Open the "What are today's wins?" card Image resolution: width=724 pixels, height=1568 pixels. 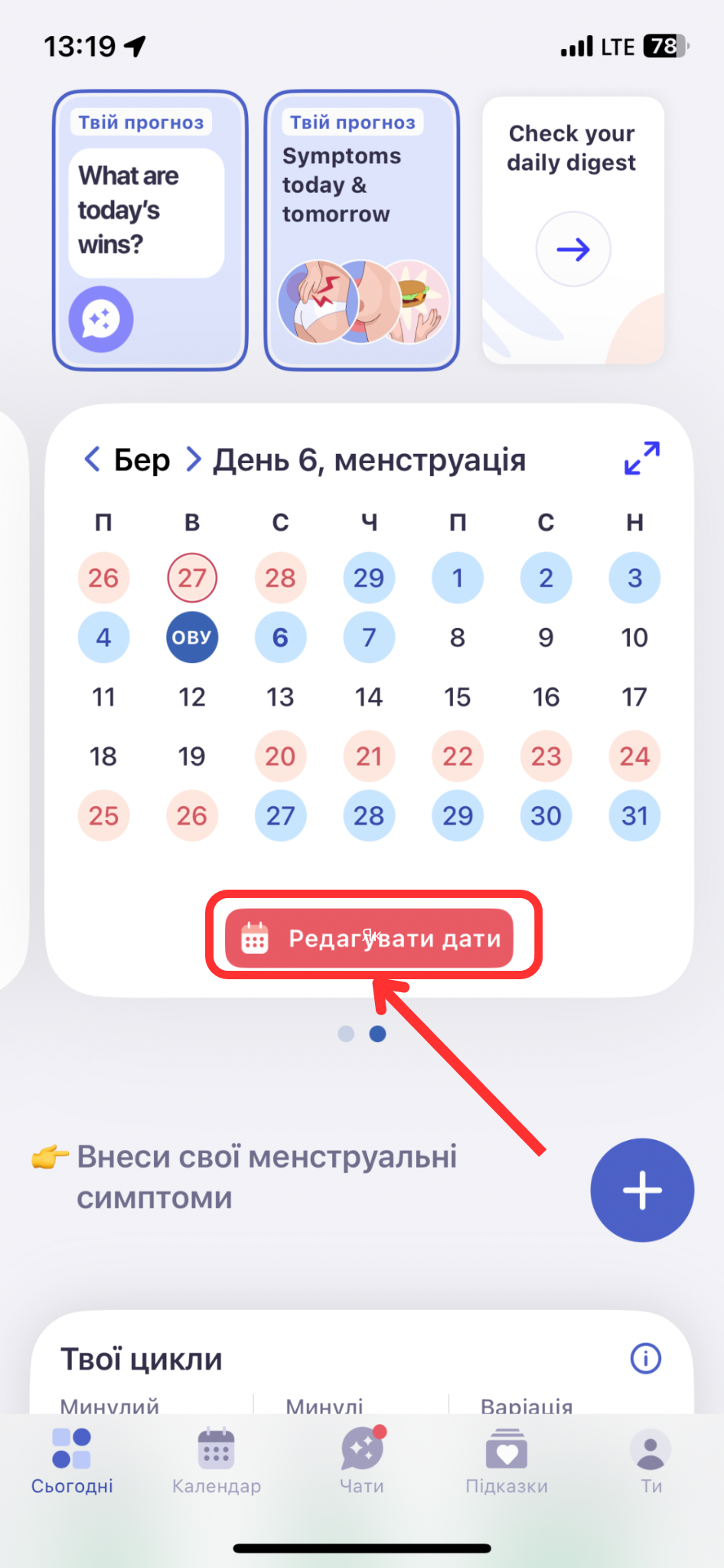coord(150,230)
